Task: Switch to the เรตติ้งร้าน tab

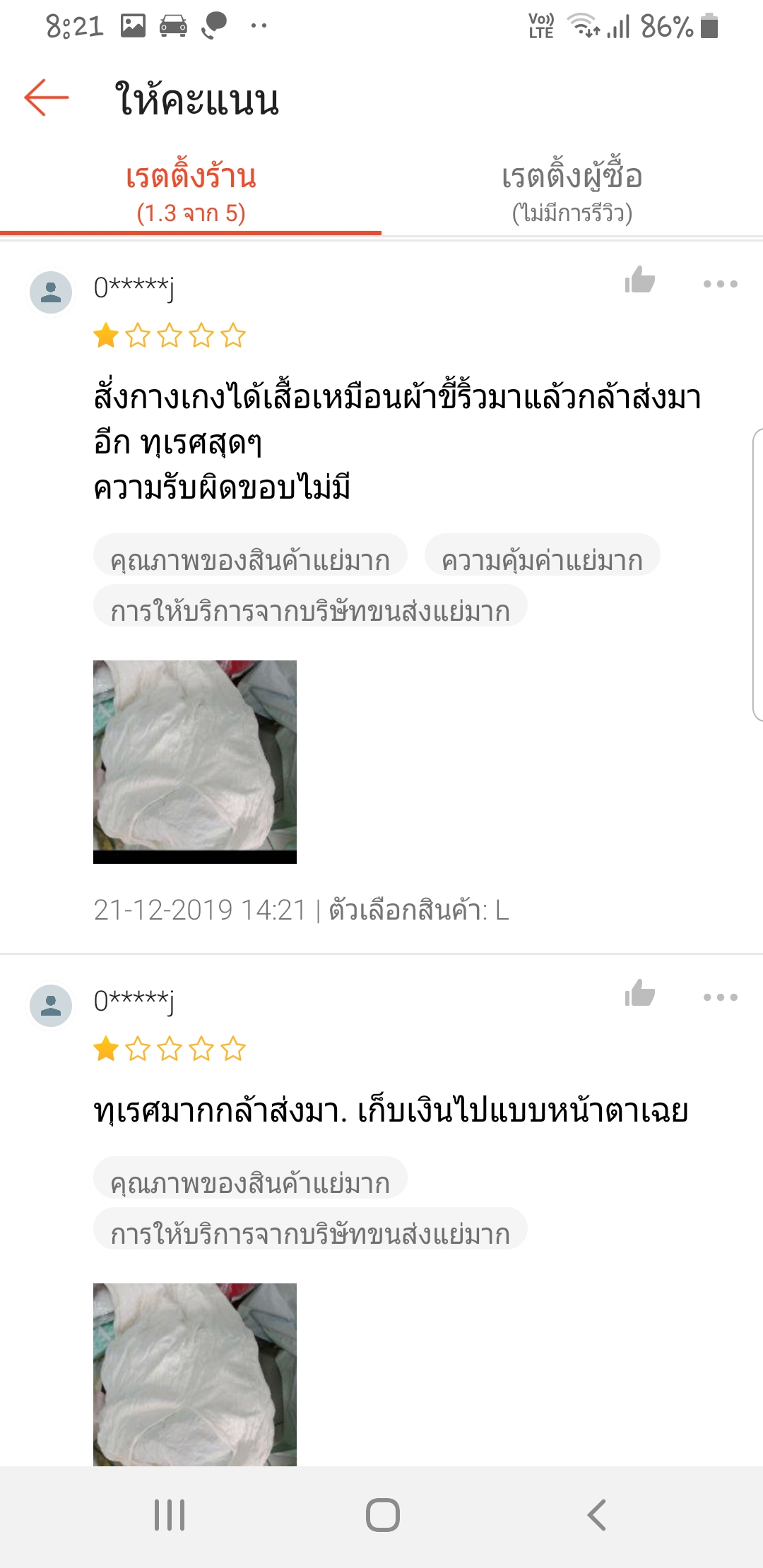Action: coord(191,192)
